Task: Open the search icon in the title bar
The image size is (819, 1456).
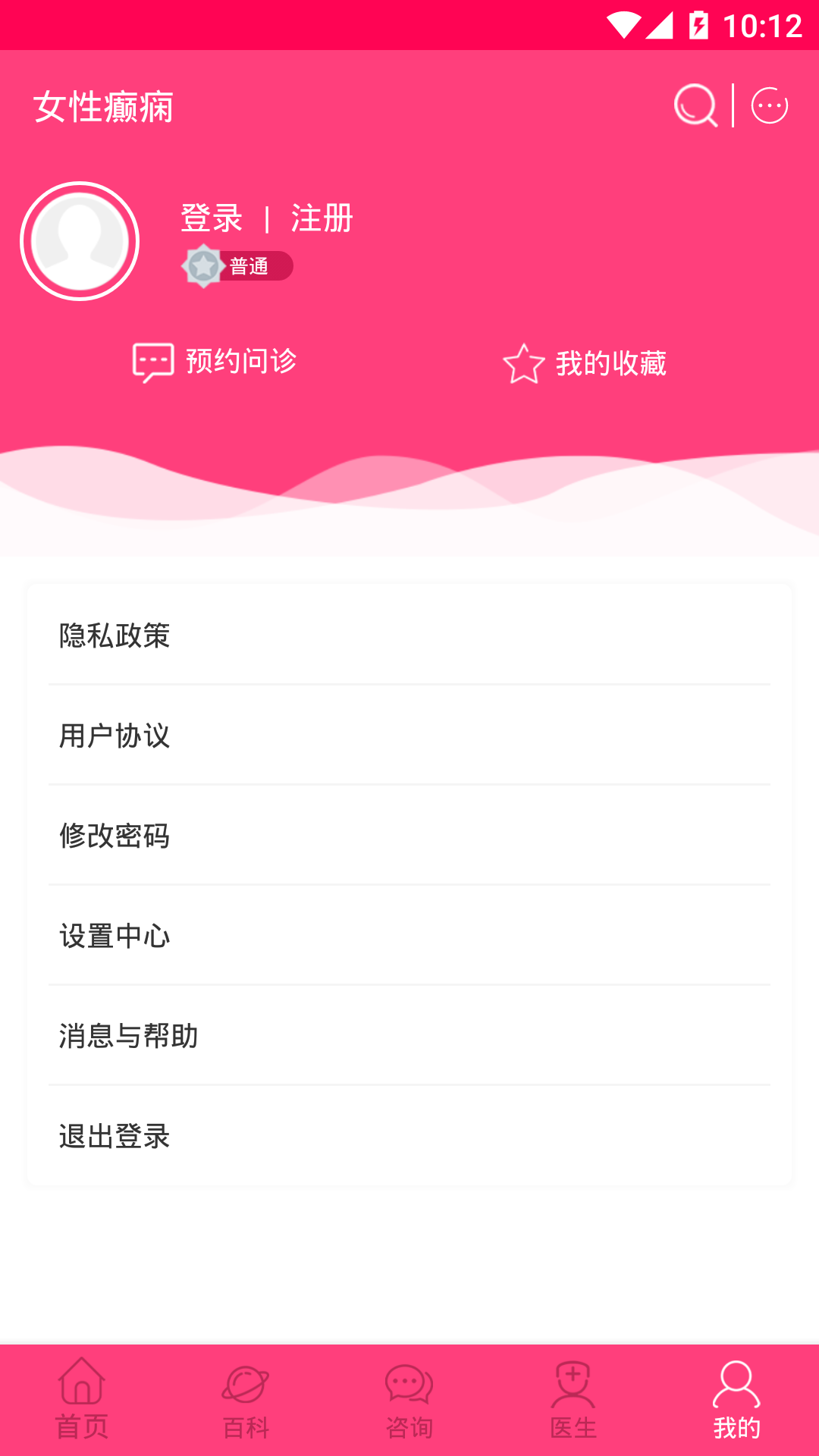Action: pyautogui.click(x=695, y=105)
